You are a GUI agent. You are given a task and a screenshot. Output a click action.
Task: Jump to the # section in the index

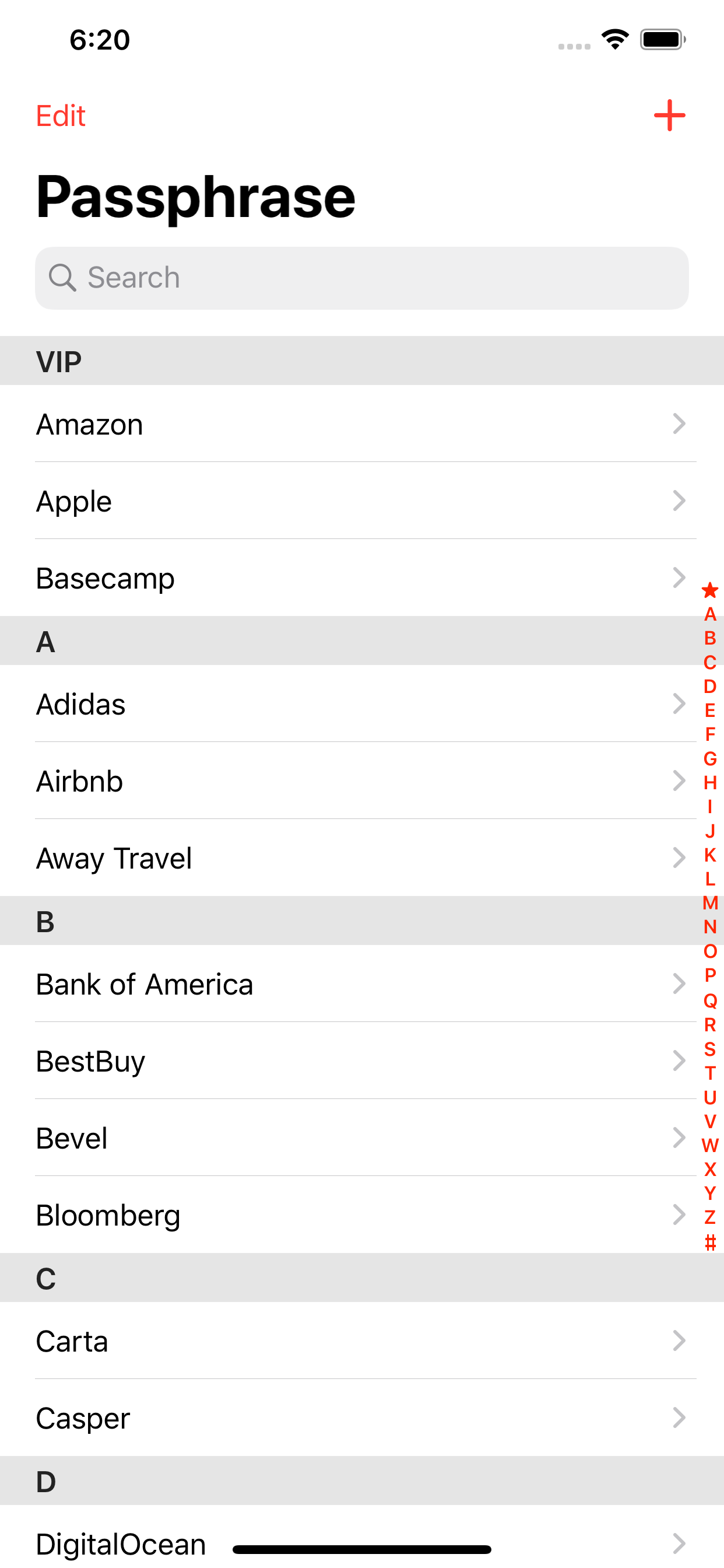(x=709, y=1242)
